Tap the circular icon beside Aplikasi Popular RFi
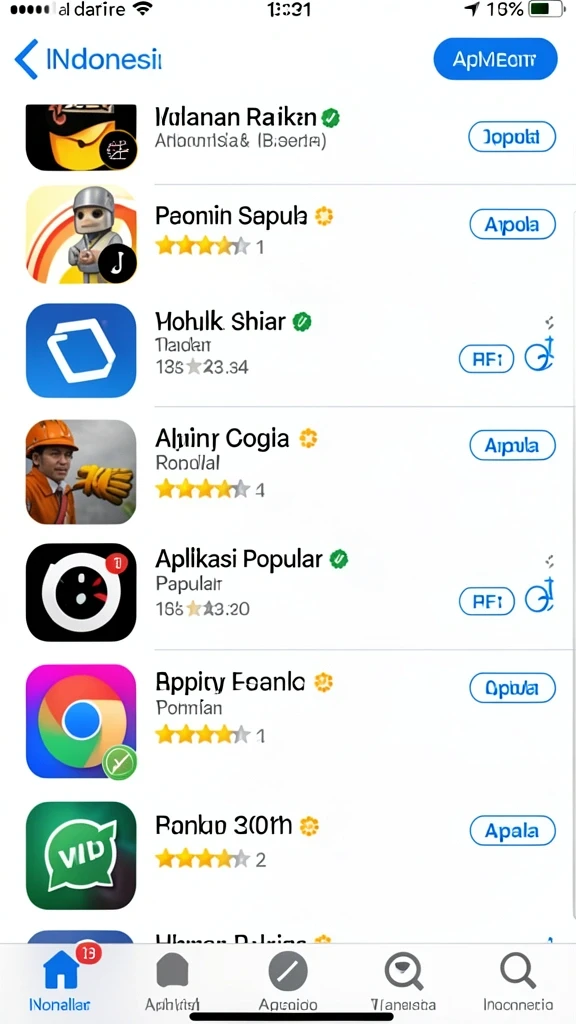576x1024 pixels. (540, 596)
